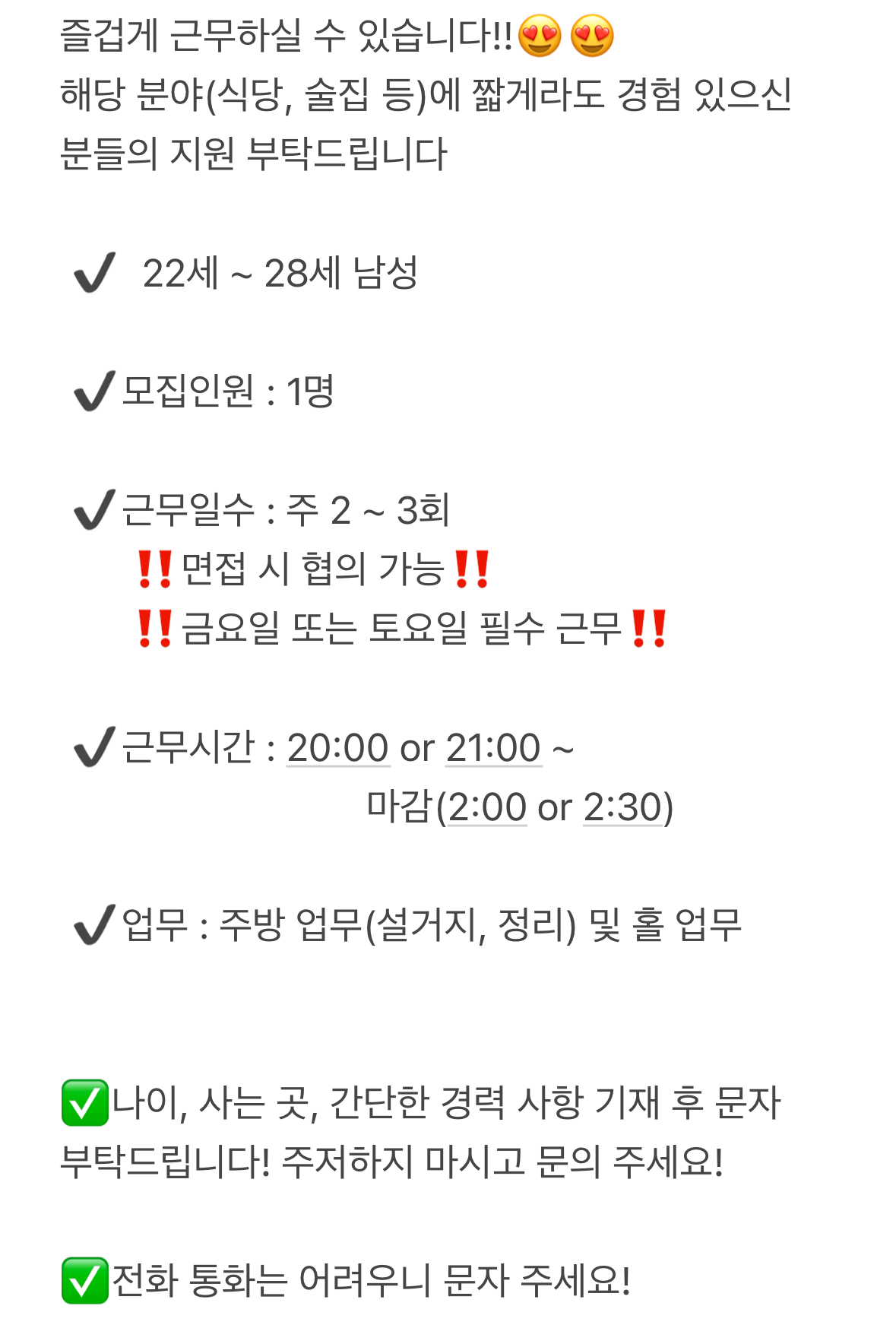
Task: Tap the underlined 2:30 closing time
Action: pyautogui.click(x=623, y=807)
